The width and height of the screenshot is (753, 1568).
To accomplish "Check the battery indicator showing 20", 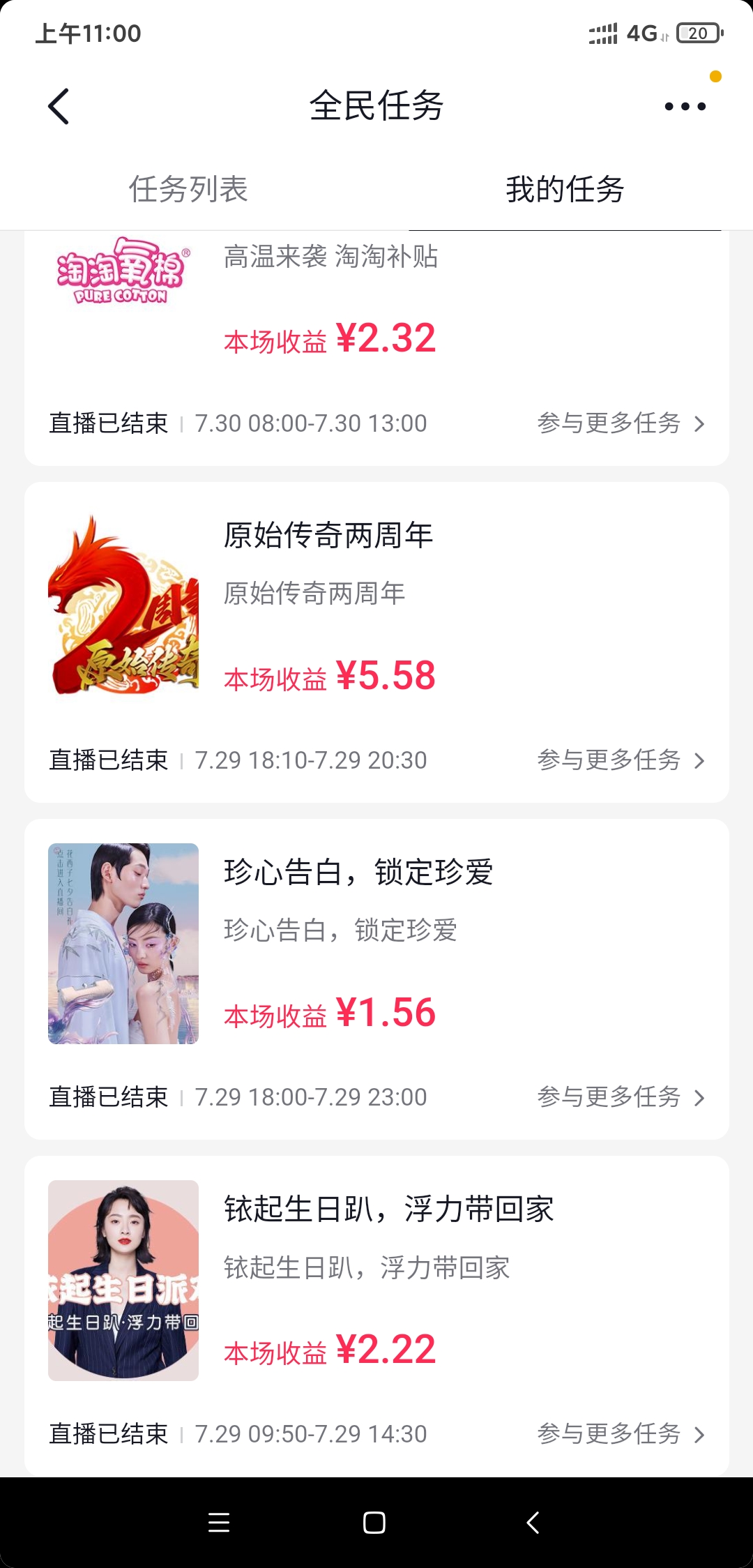I will click(x=697, y=31).
